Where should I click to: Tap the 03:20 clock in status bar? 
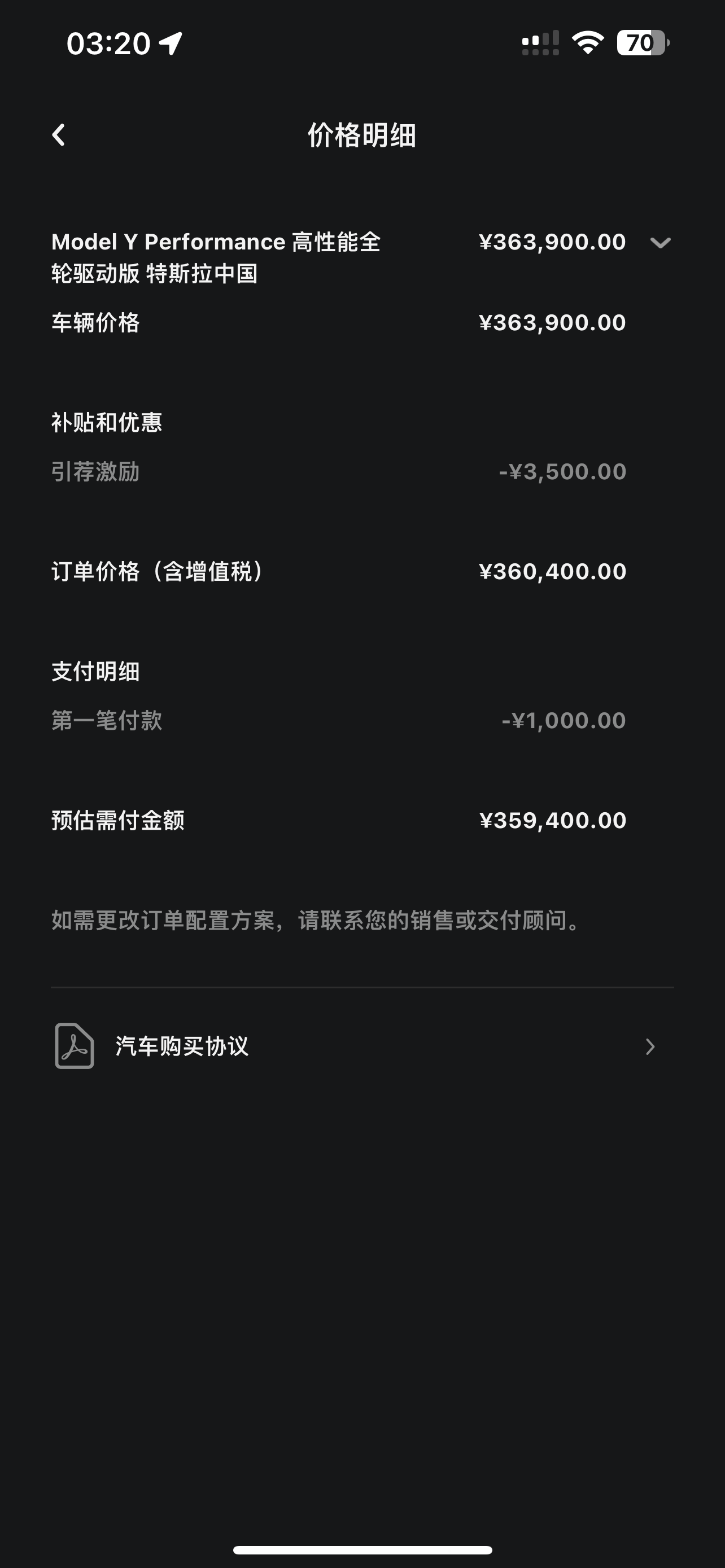107,43
